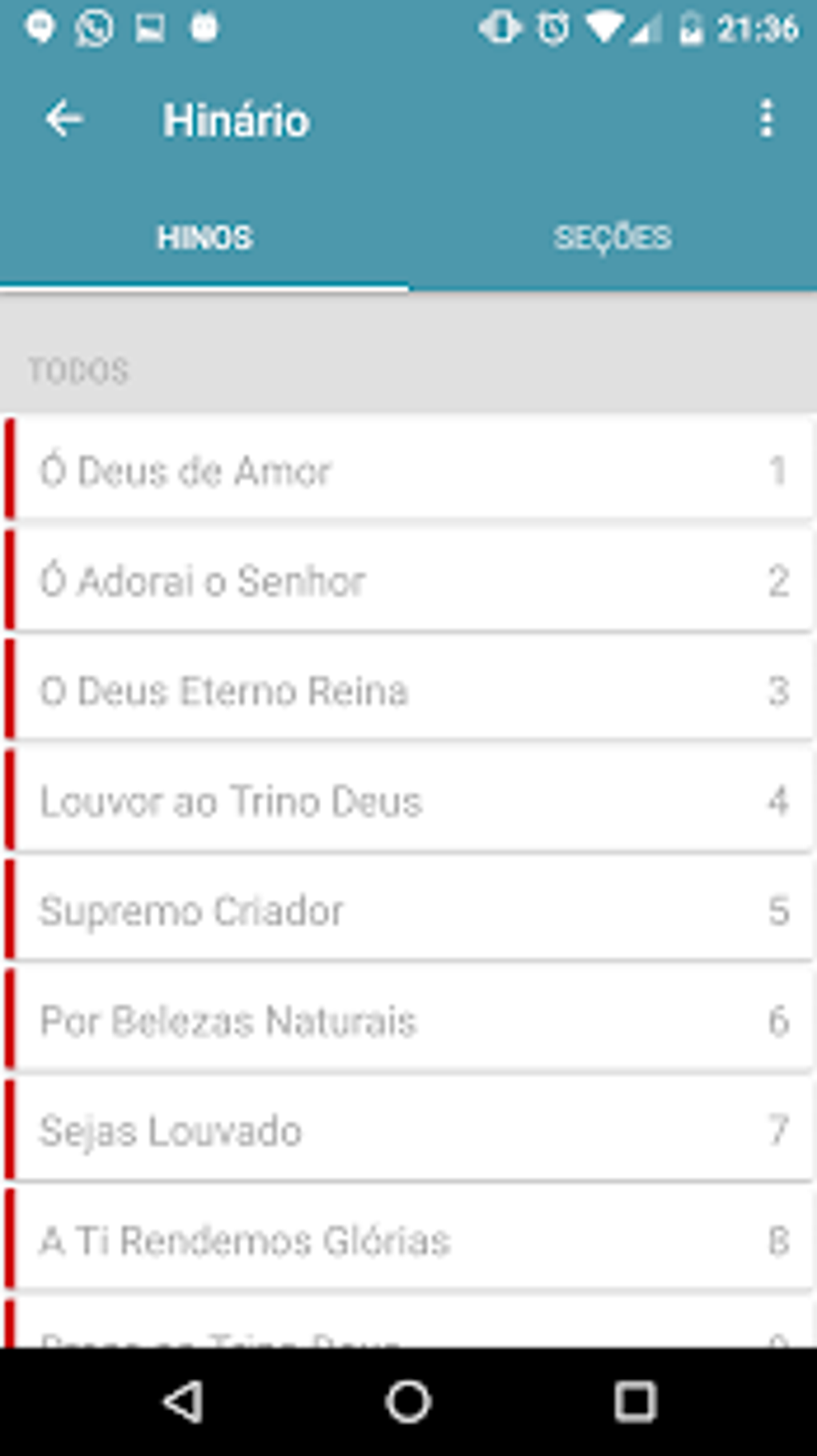Open hymn Louvor ao Trino Deus
This screenshot has width=817, height=1456.
pyautogui.click(x=408, y=801)
